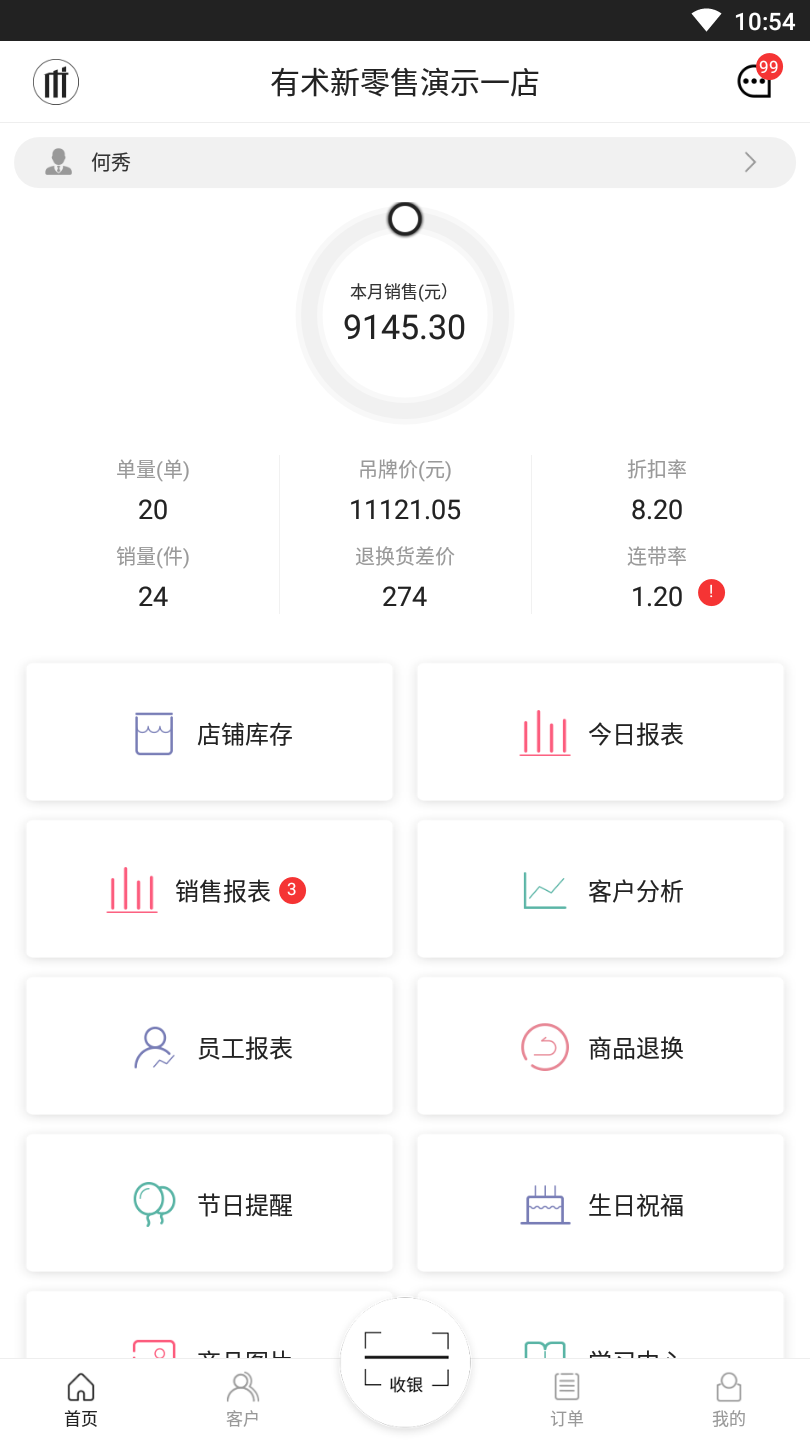Launch the 收银 scan button
810x1440 pixels.
click(x=405, y=1362)
